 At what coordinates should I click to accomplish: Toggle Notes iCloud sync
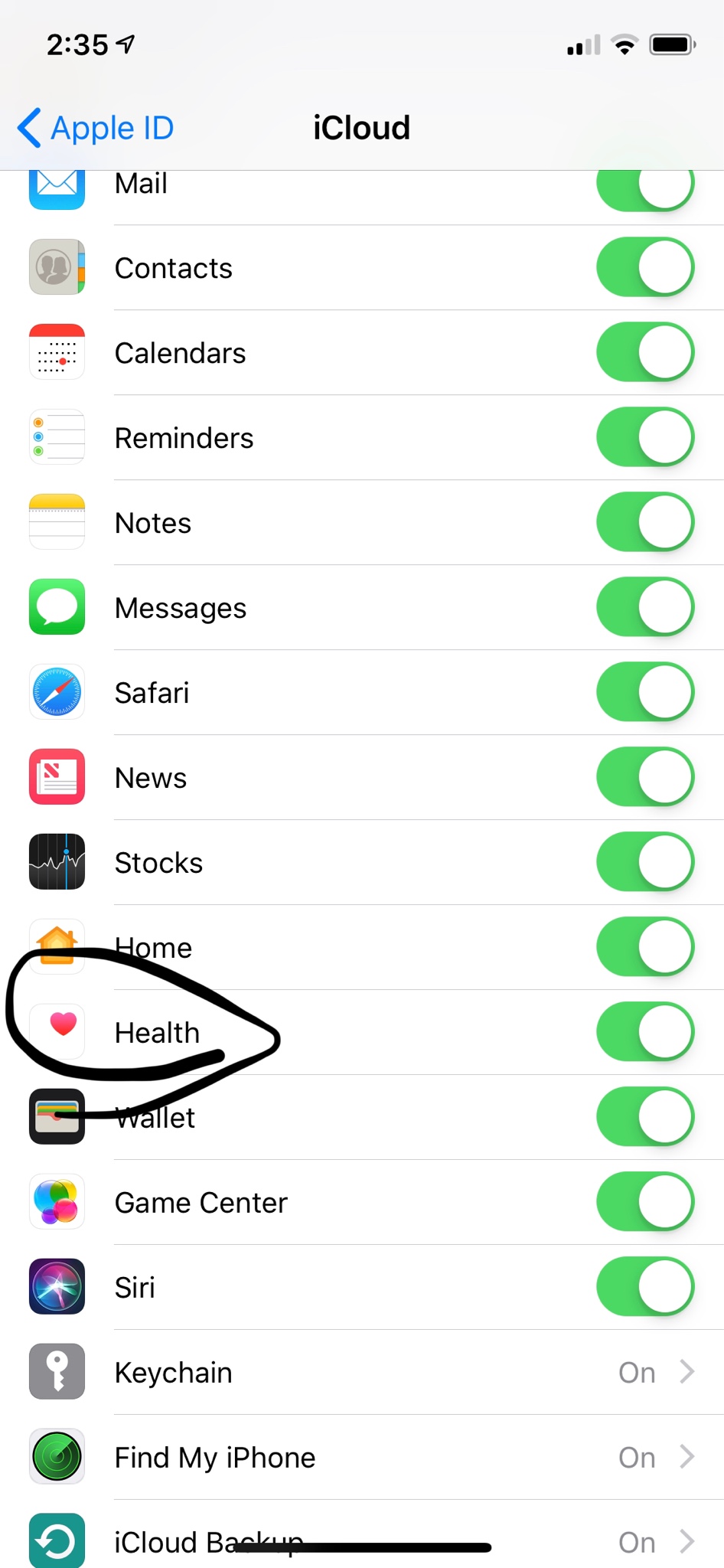coord(644,522)
